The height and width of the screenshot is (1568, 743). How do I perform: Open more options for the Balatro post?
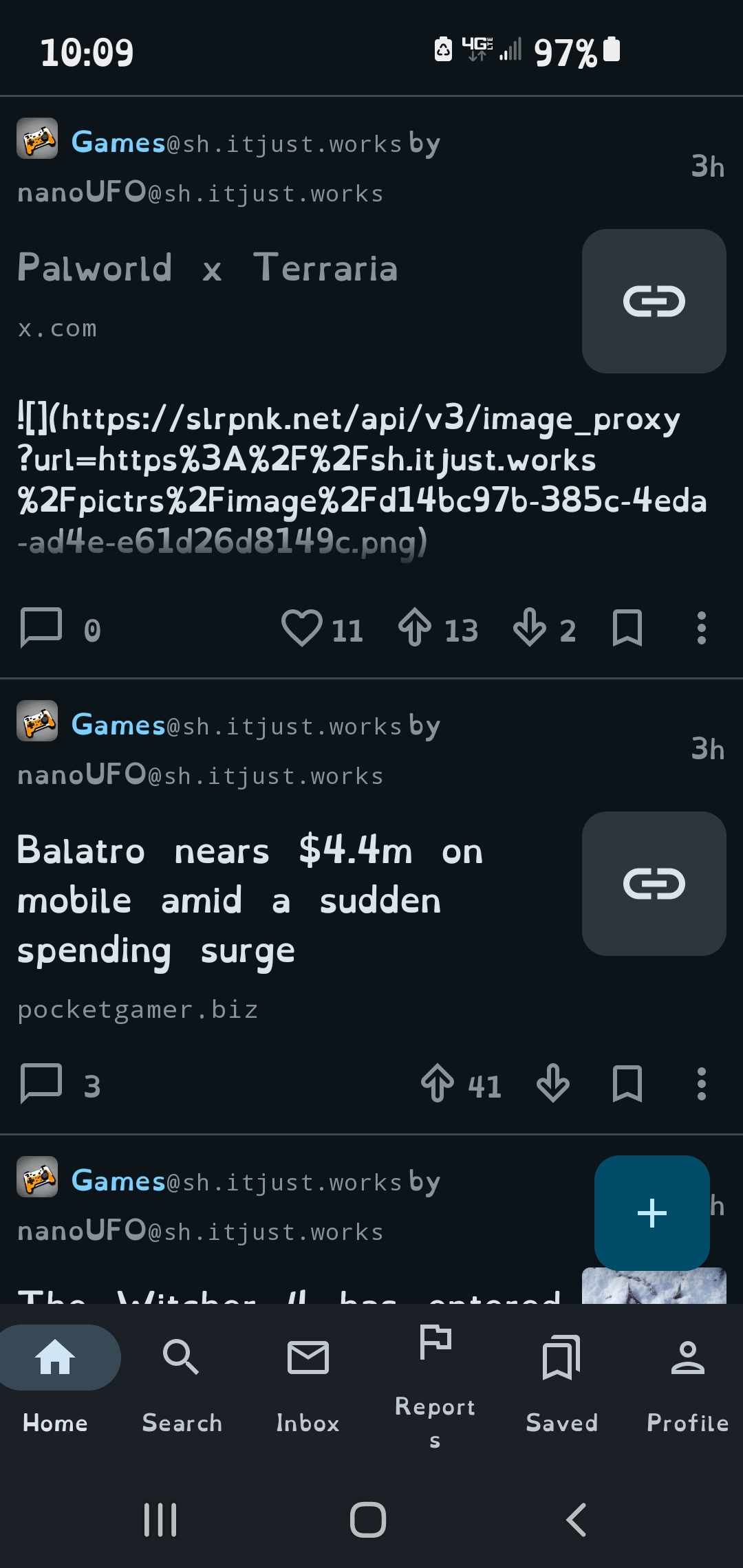[x=701, y=1084]
